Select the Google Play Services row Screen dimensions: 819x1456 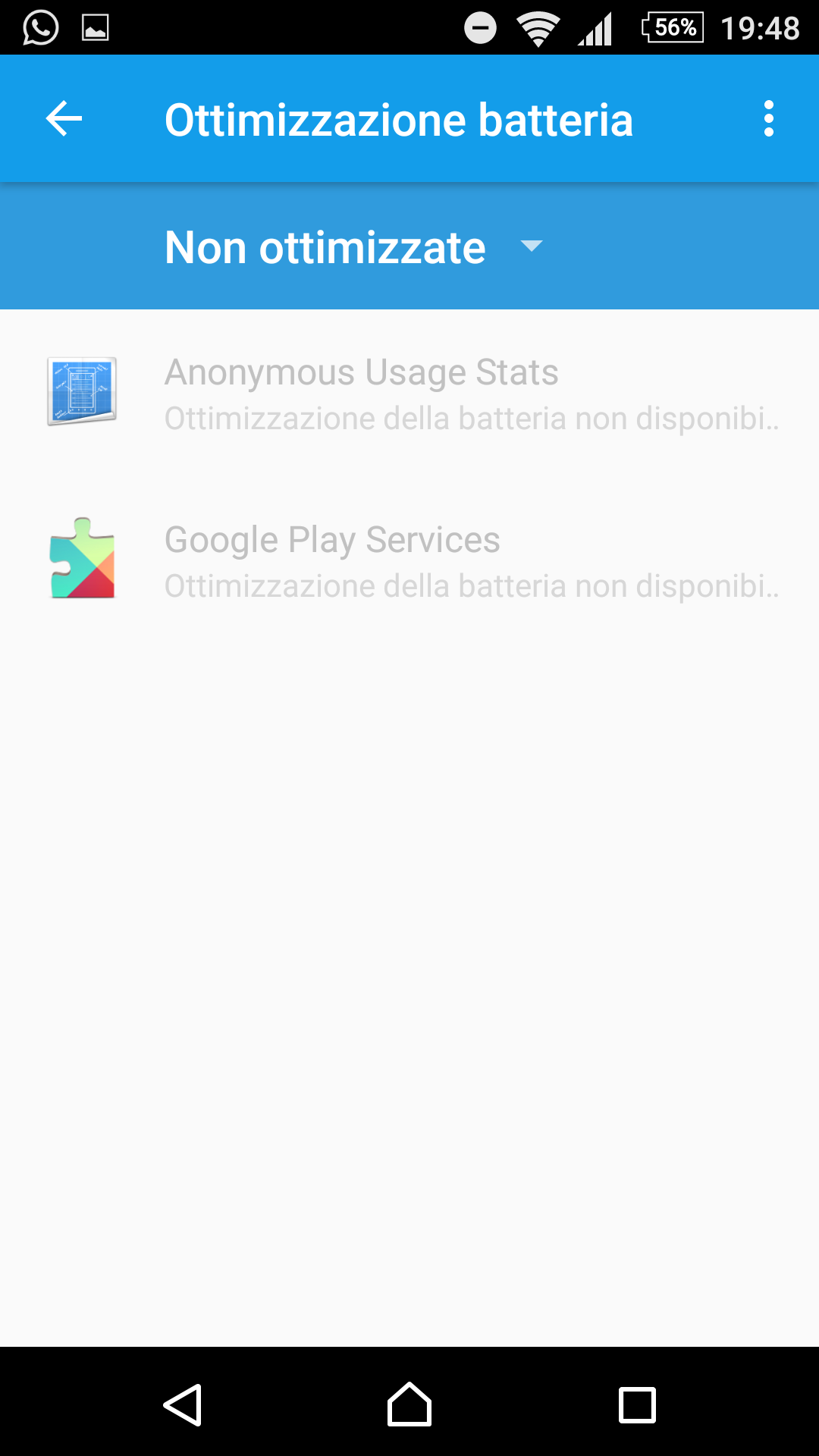pyautogui.click(x=409, y=560)
